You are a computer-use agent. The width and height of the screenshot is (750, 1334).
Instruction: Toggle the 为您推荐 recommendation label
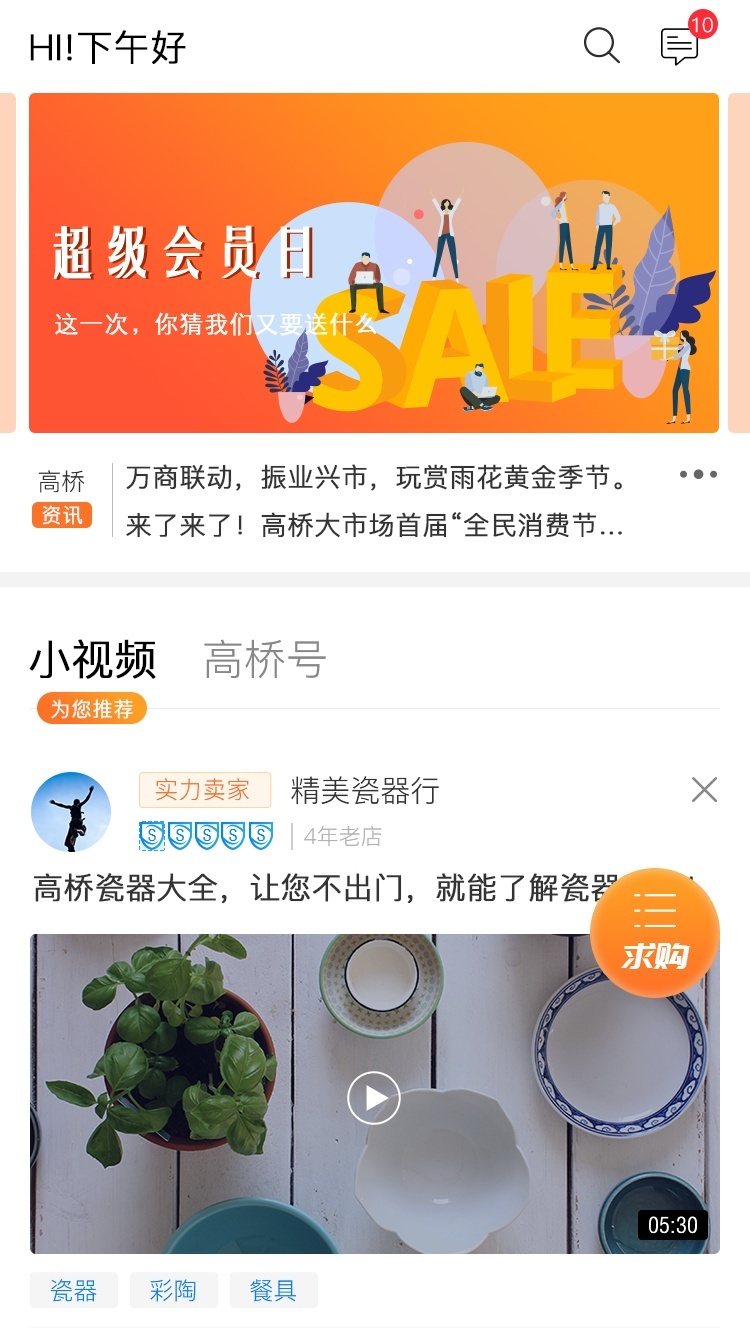pos(90,708)
